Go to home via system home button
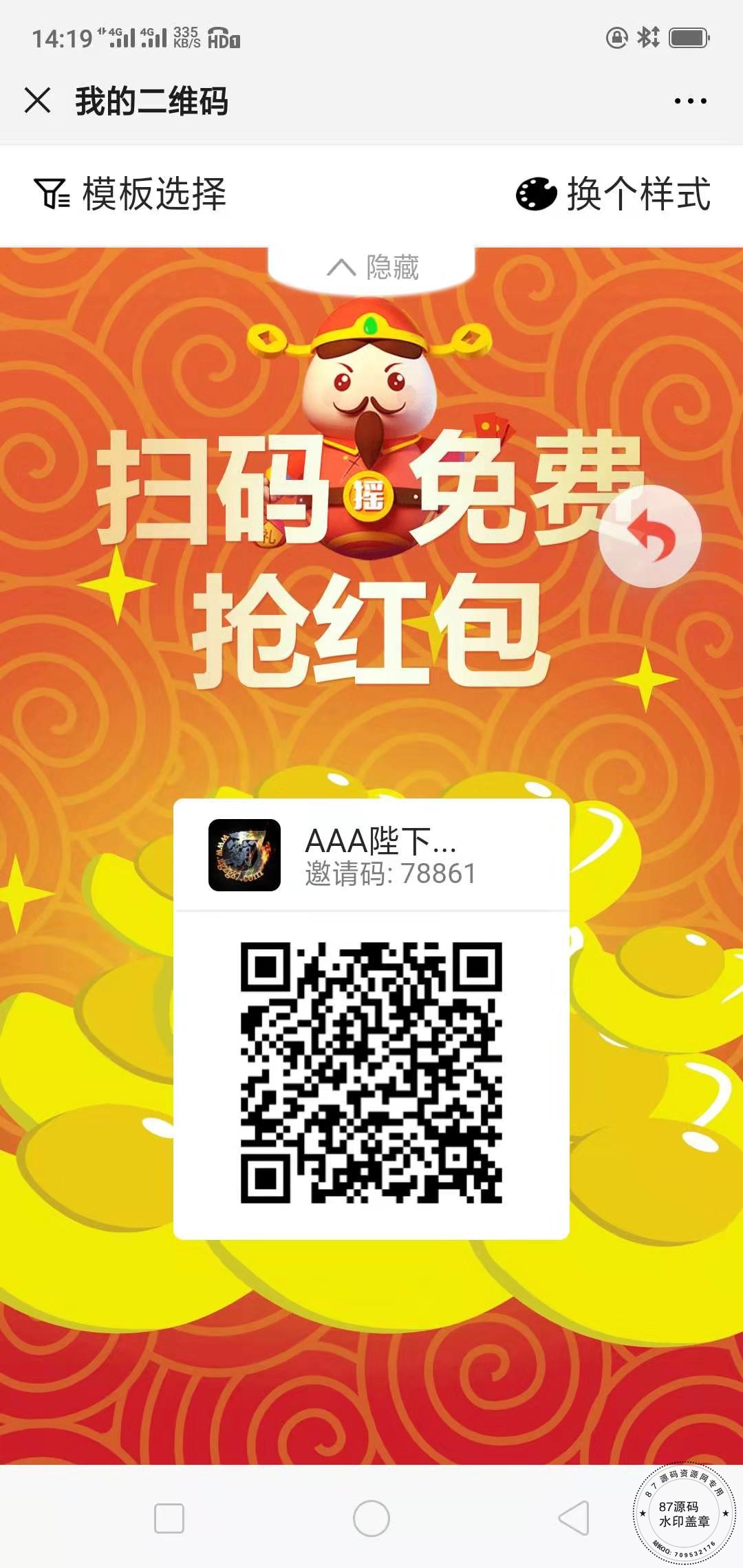Viewport: 743px width, 1568px height. tap(371, 1518)
